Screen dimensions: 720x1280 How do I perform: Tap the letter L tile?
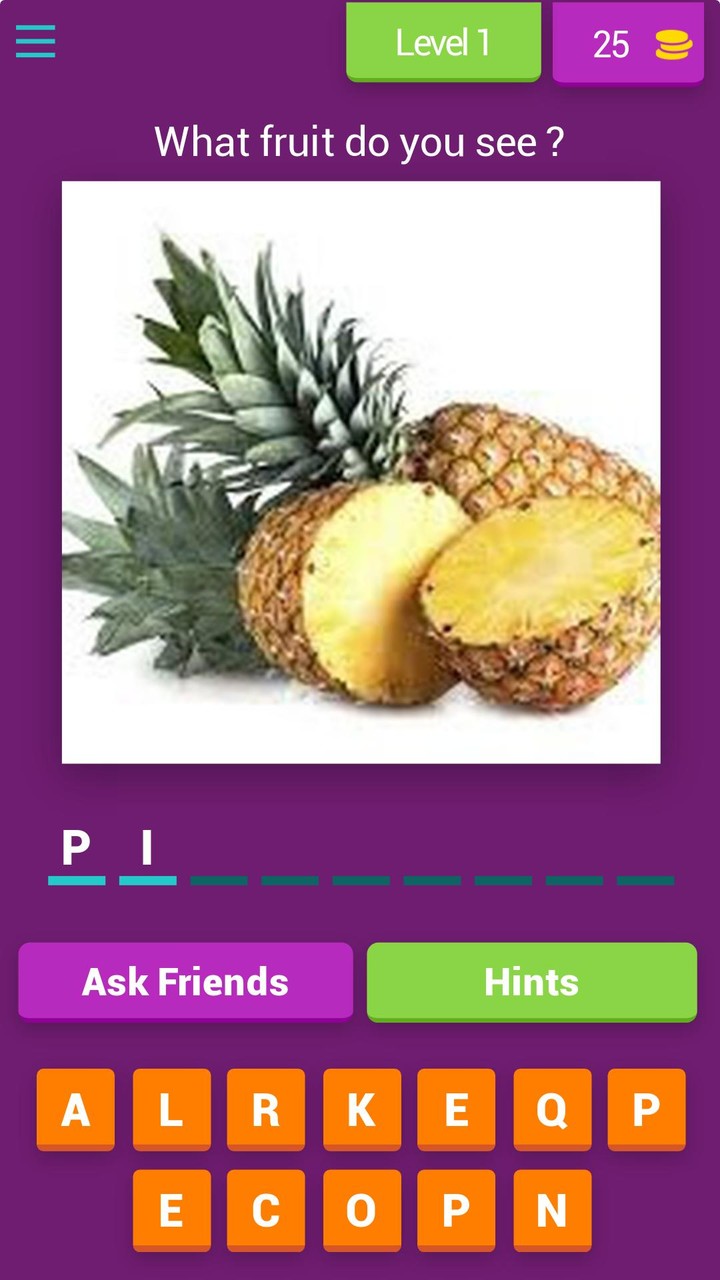tap(171, 1110)
